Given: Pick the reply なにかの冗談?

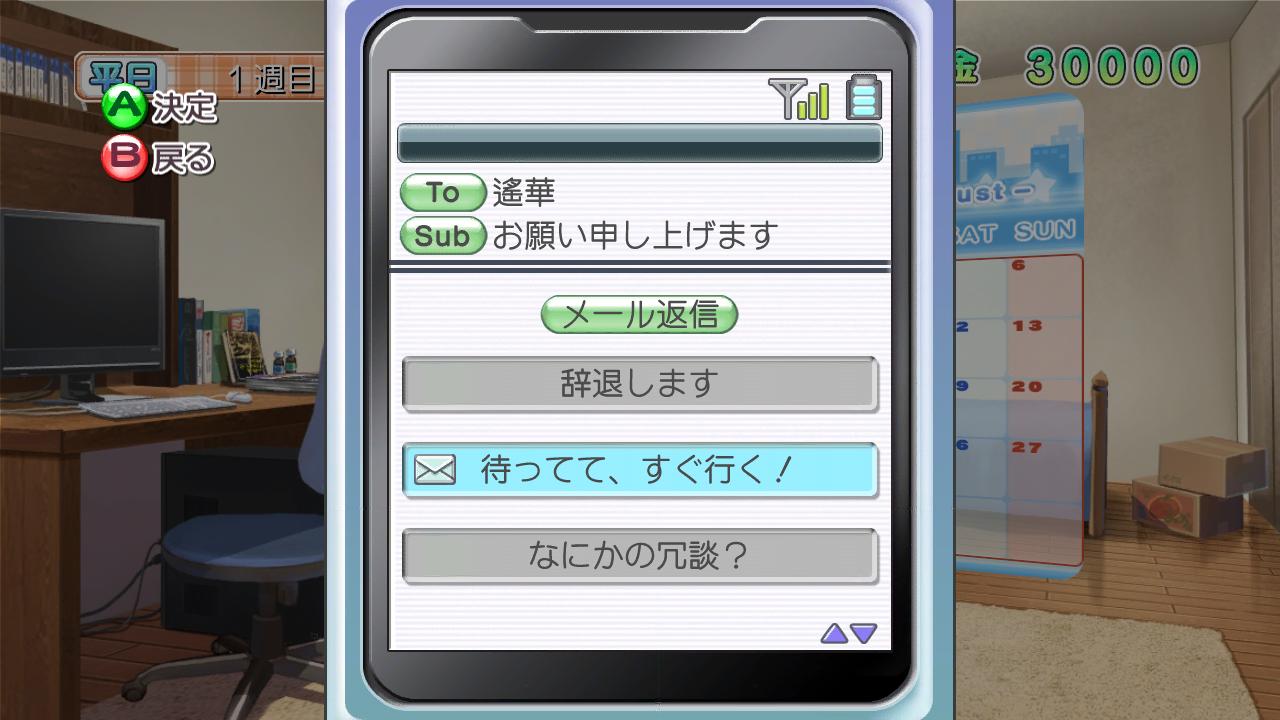Looking at the screenshot, I should click(x=640, y=556).
